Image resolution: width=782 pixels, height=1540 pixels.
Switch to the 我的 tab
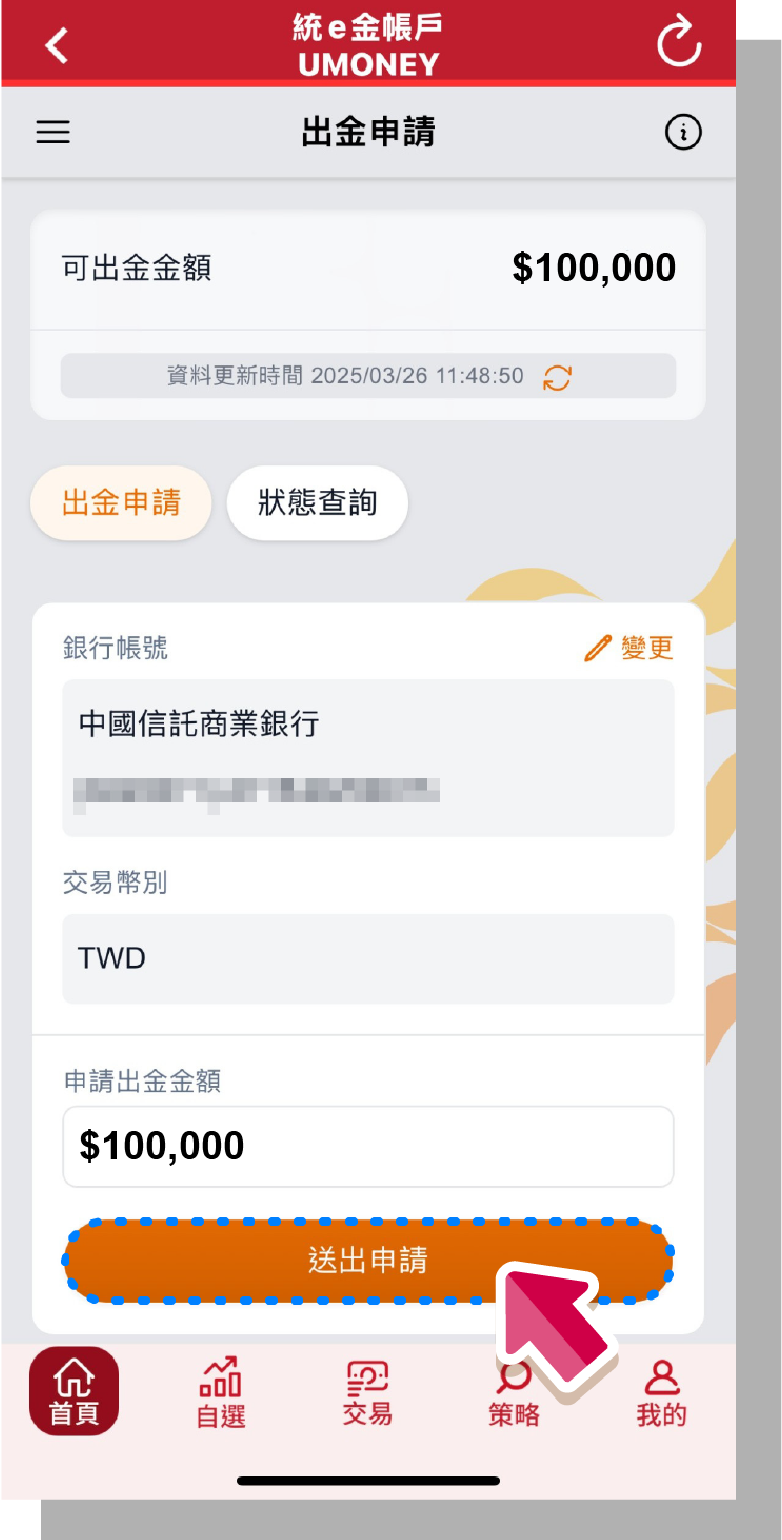tap(661, 1391)
